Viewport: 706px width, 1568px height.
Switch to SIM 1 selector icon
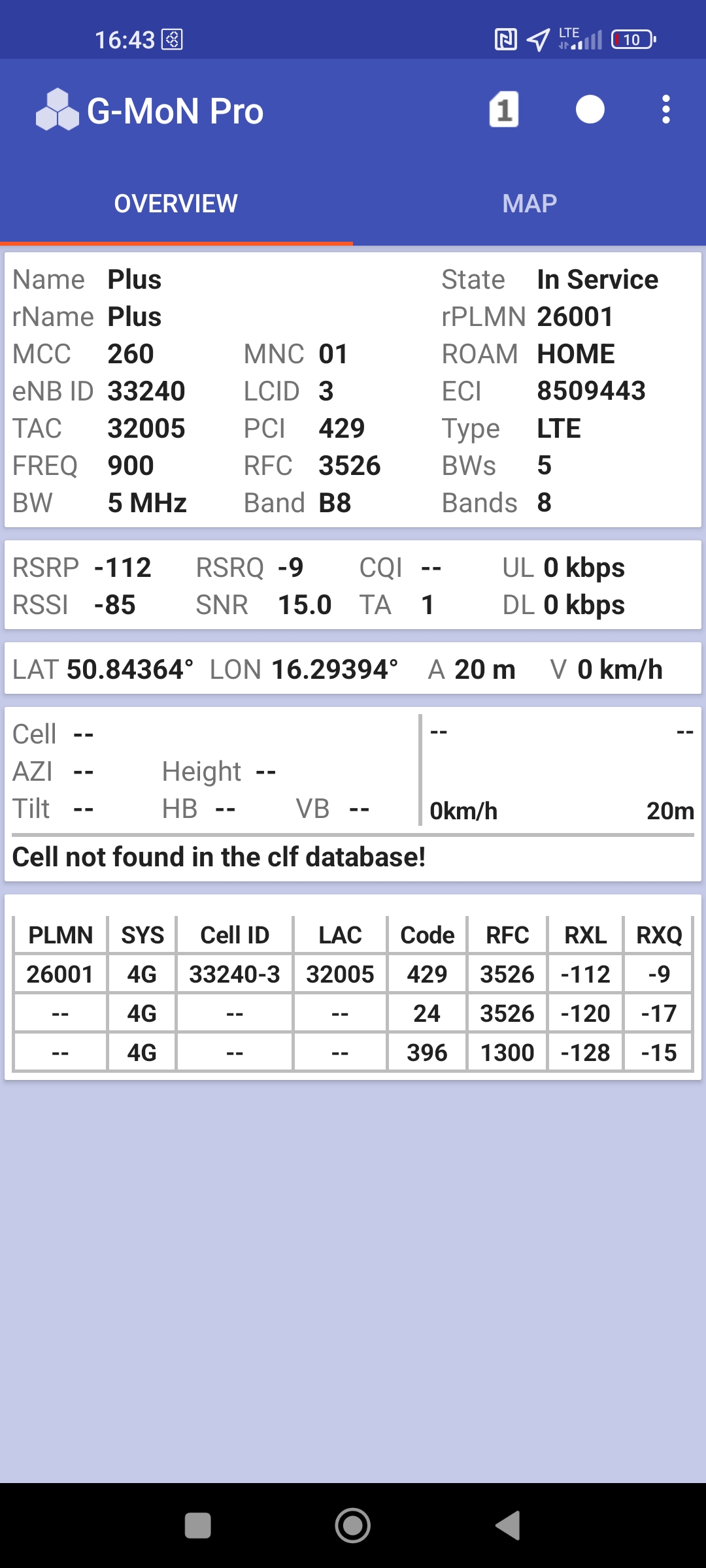(504, 110)
